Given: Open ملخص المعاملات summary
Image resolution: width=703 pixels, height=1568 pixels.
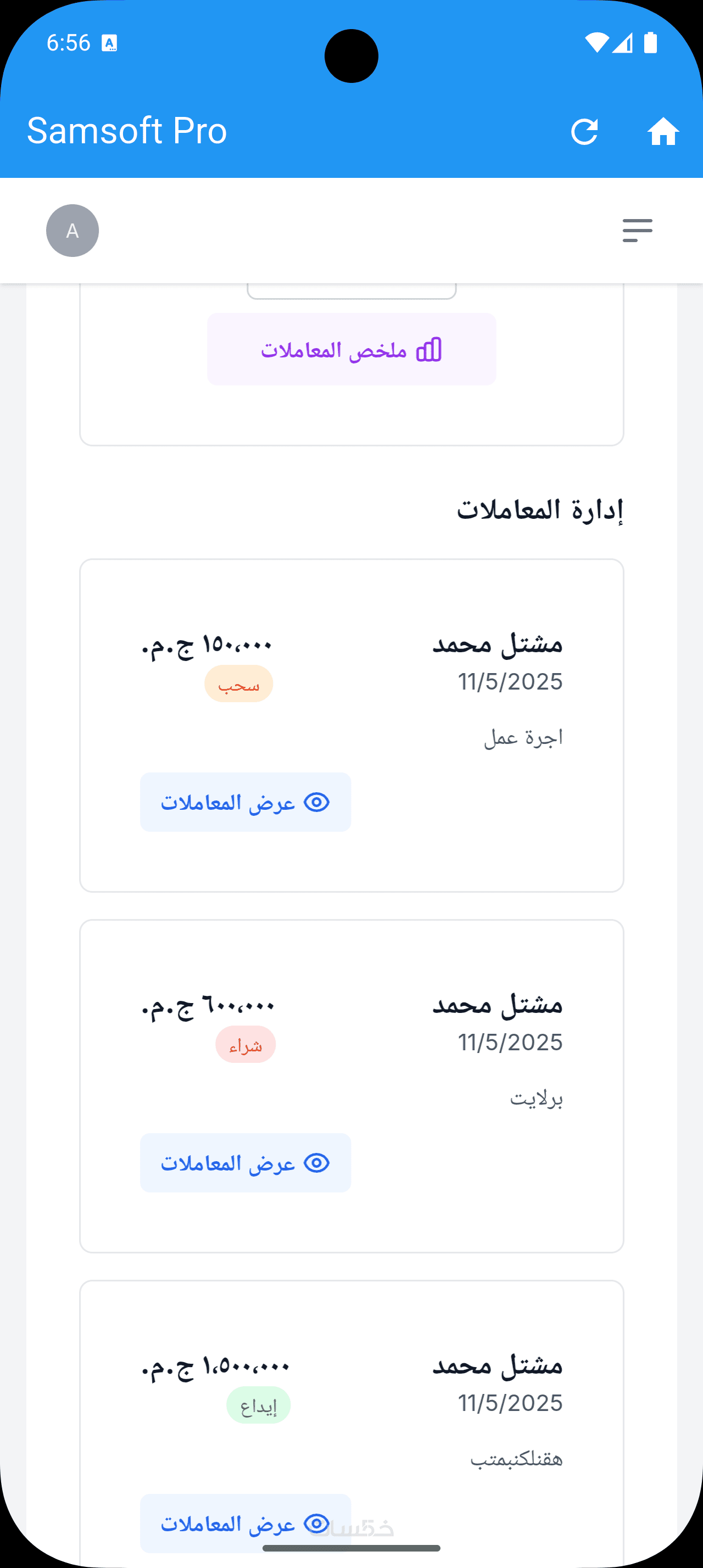Looking at the screenshot, I should click(351, 350).
